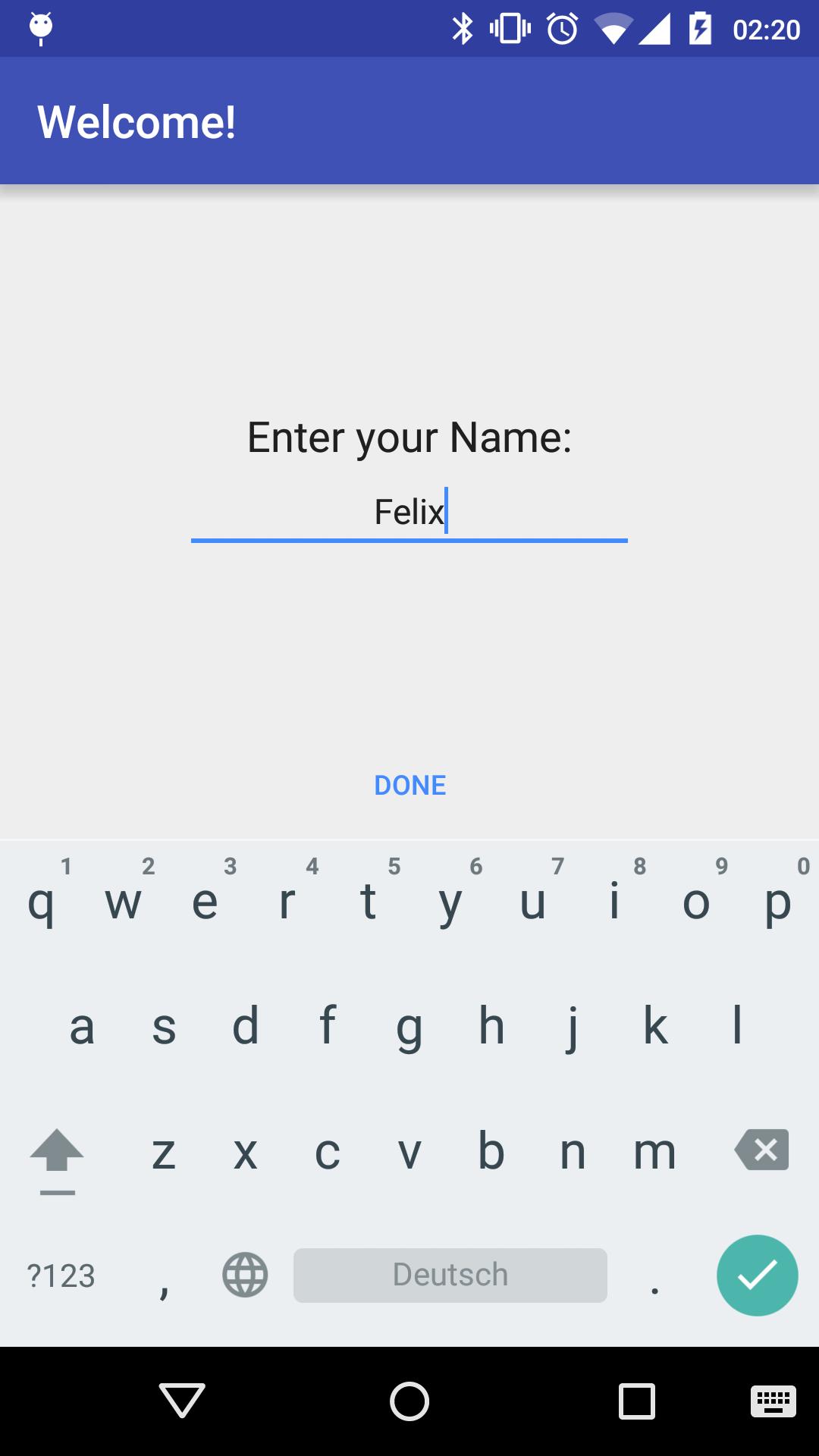
Task: Hide the keyboard using the navigation back button
Action: pos(182,1400)
